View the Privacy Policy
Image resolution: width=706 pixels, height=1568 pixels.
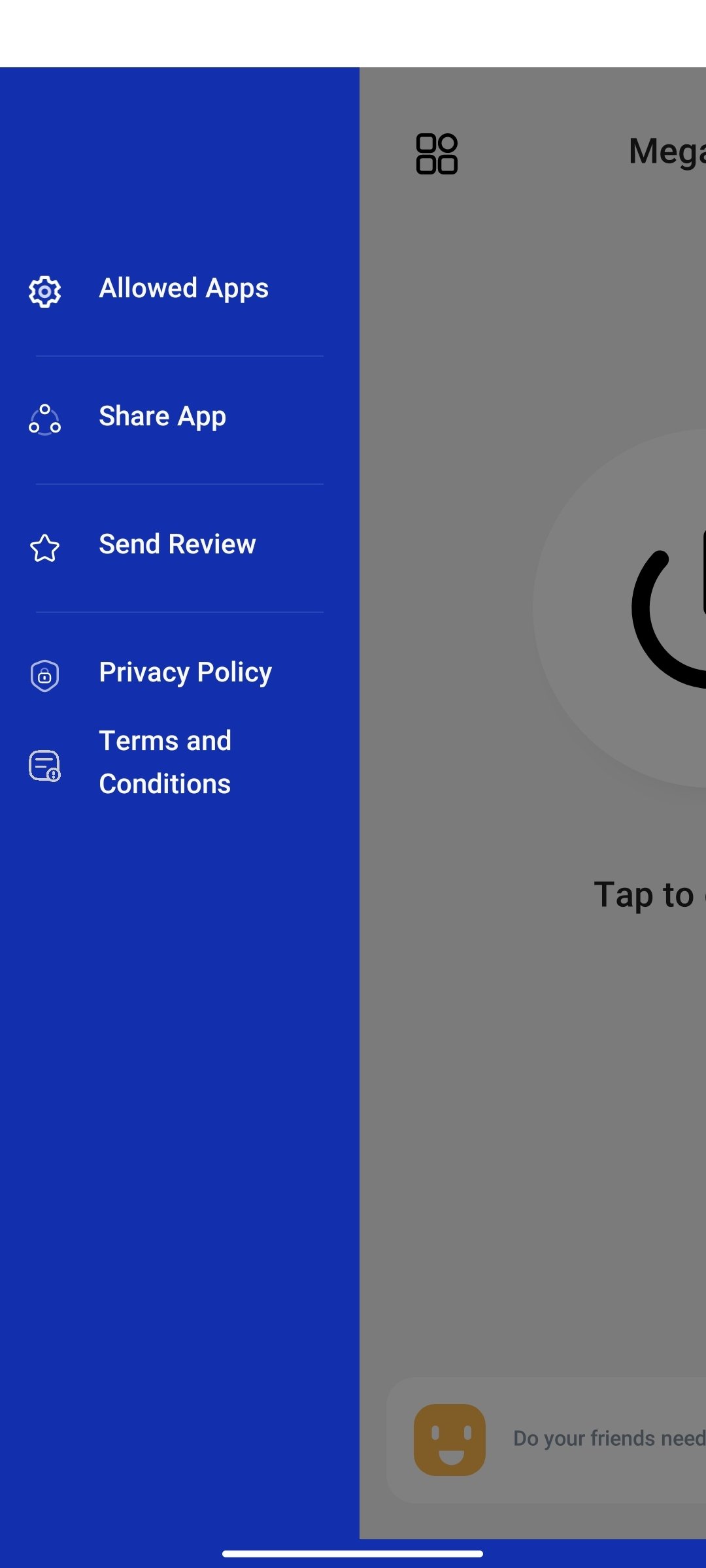click(x=185, y=673)
